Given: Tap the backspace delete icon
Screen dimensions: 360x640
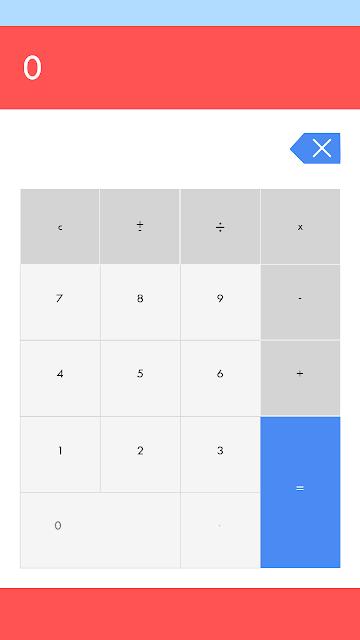Looking at the screenshot, I should (315, 148).
